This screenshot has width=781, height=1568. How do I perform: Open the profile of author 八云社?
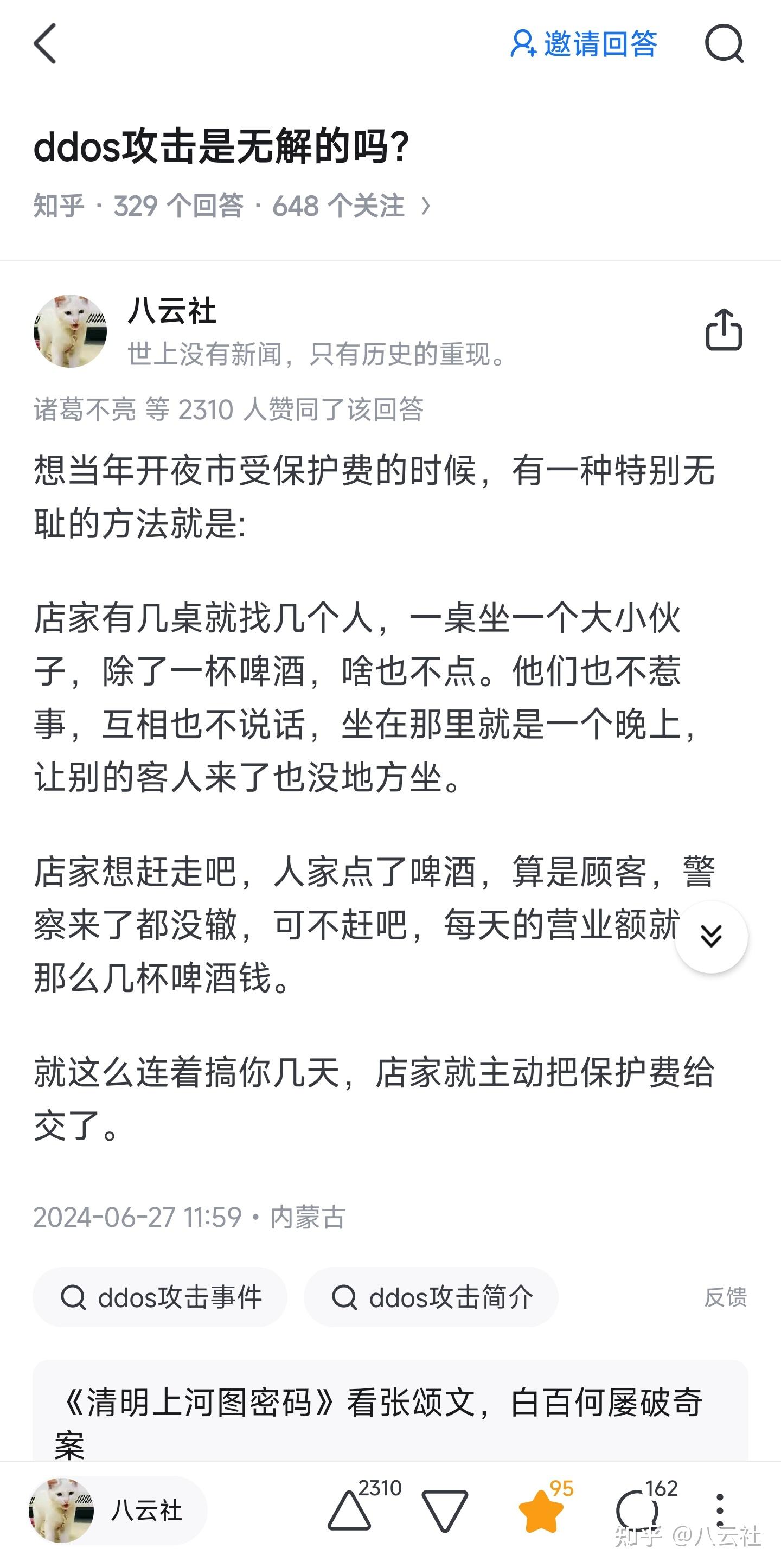click(172, 311)
